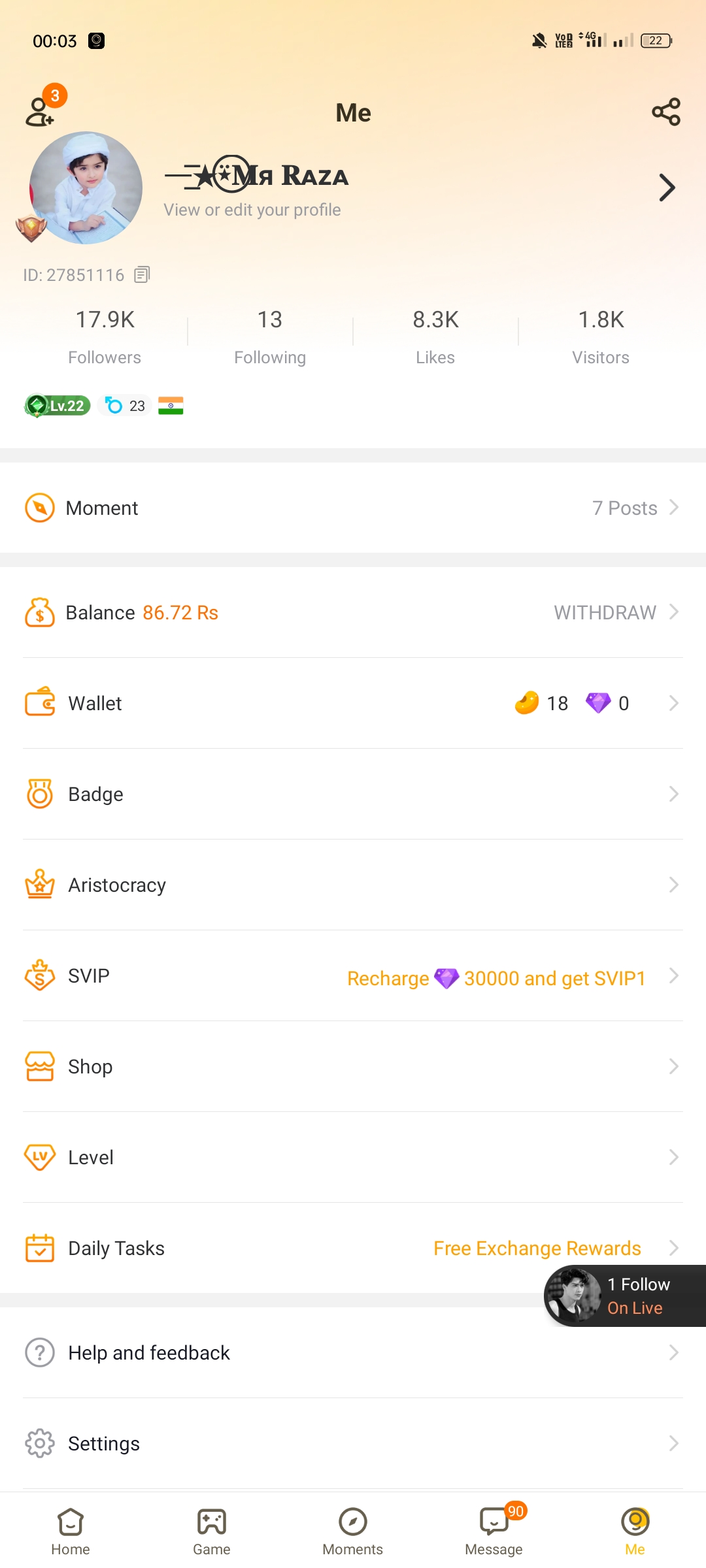View or edit your profile

click(x=252, y=210)
